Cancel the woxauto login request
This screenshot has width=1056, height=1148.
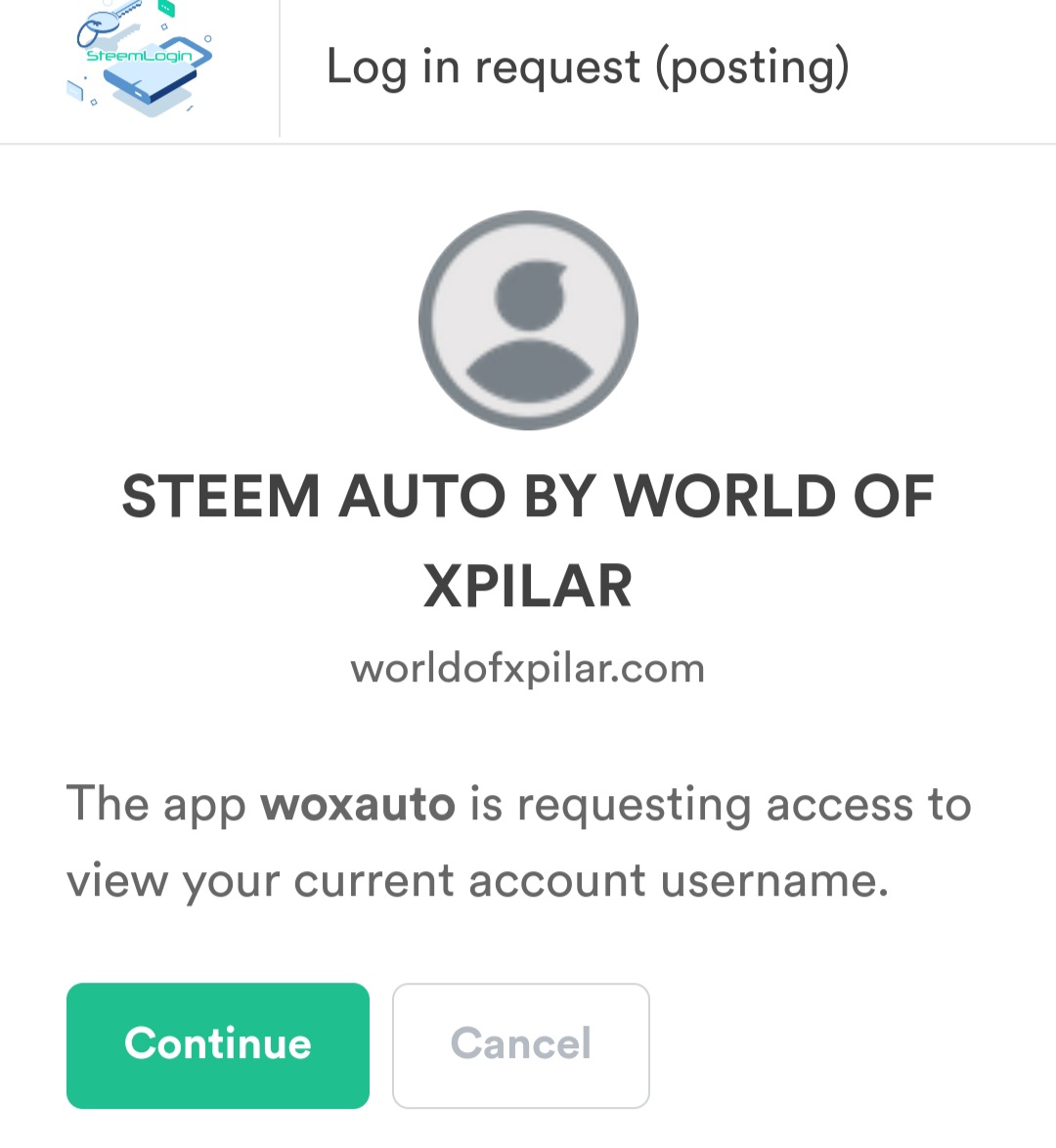(x=521, y=1044)
